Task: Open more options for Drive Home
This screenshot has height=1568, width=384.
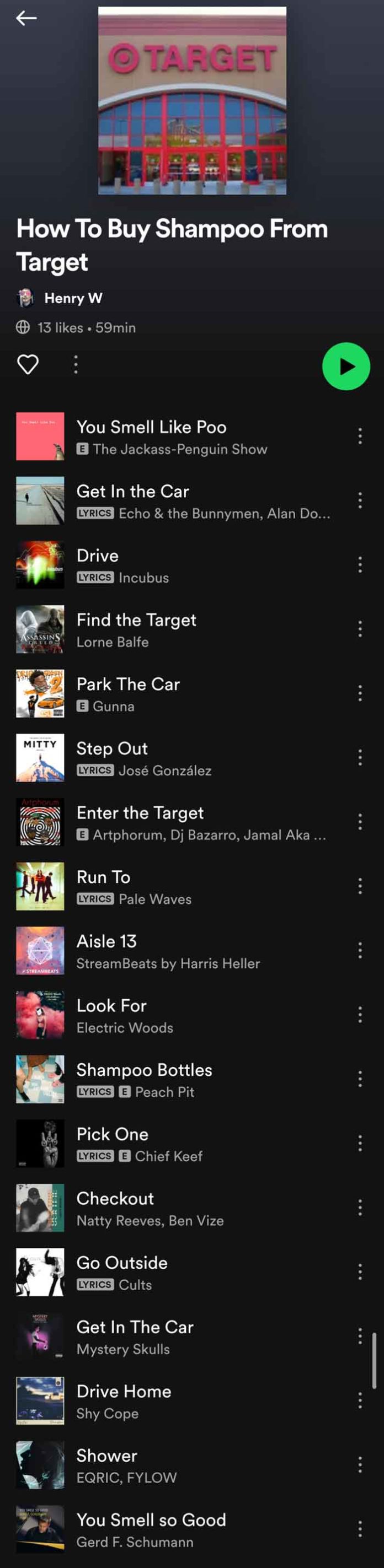Action: pos(360,1400)
